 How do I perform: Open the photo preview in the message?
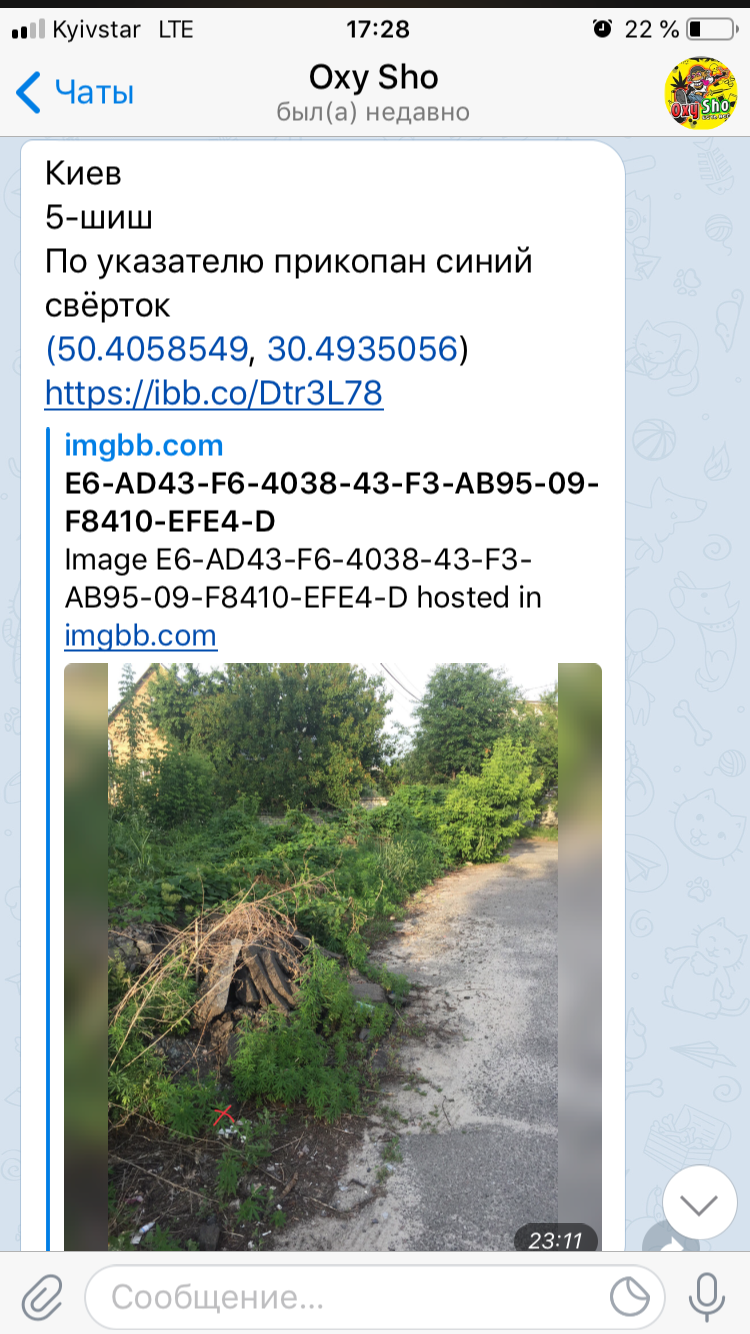[x=333, y=956]
